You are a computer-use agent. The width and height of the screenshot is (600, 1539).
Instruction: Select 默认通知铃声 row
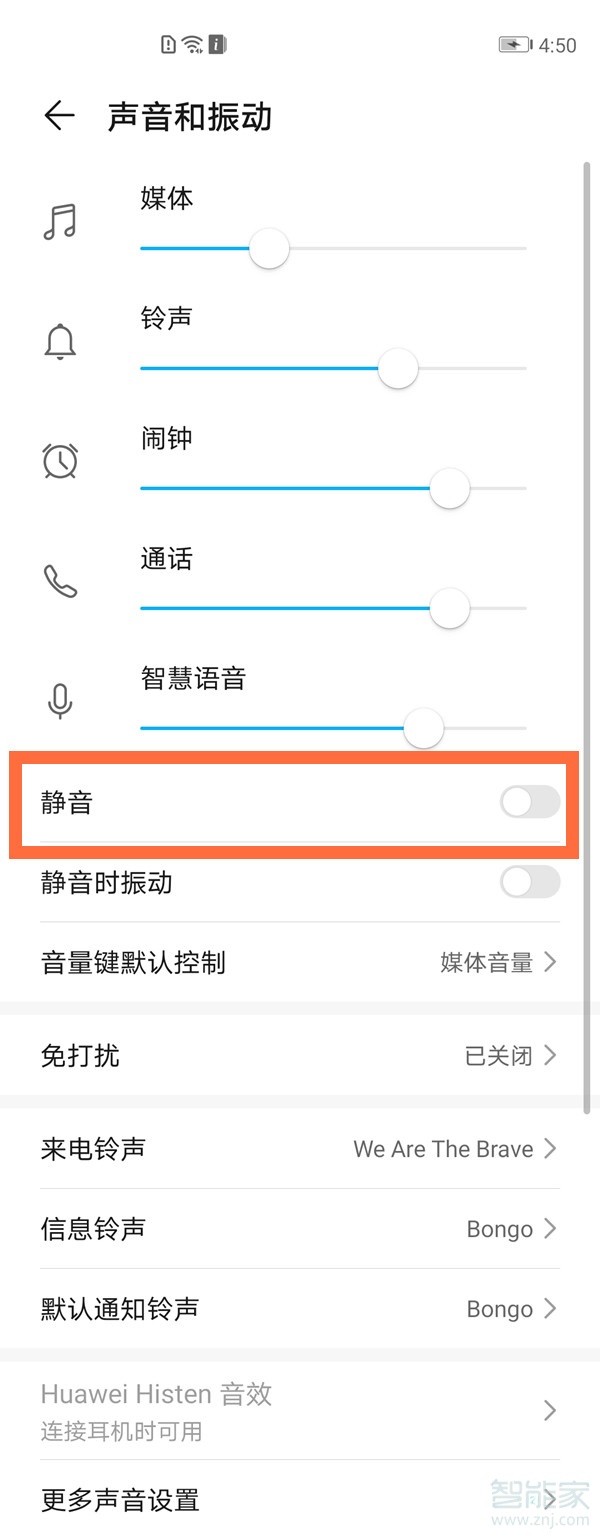[x=300, y=1308]
